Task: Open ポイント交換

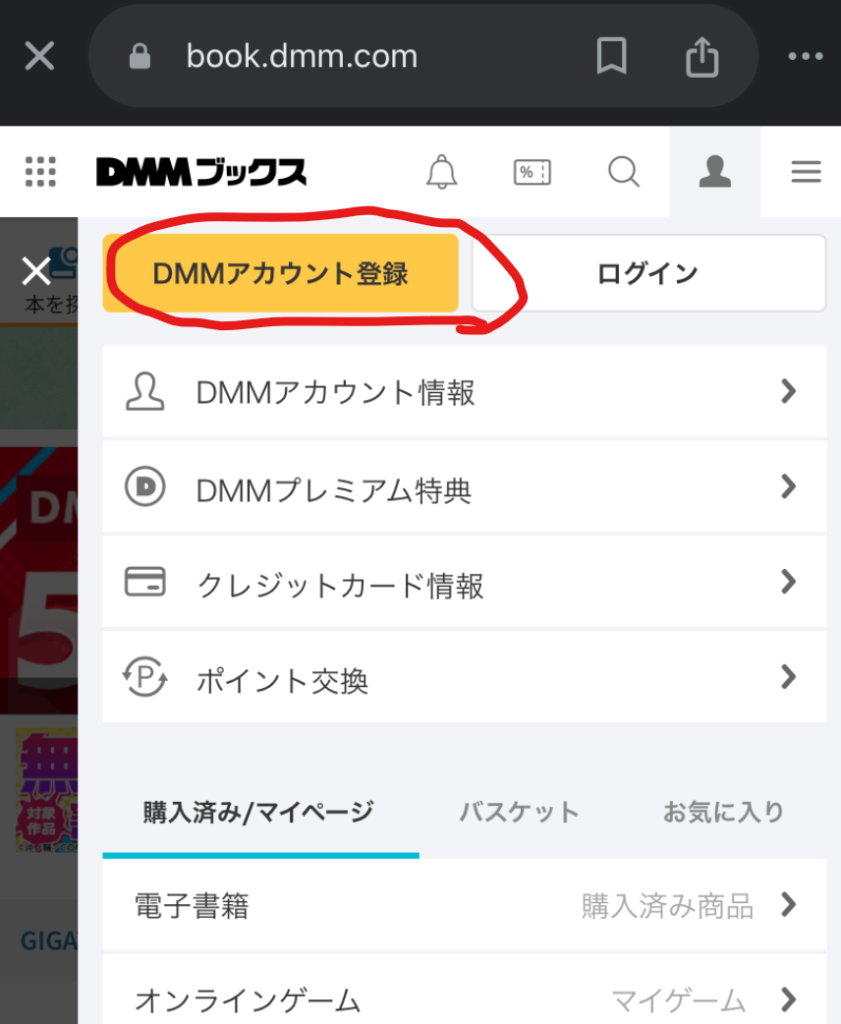Action: tap(464, 679)
